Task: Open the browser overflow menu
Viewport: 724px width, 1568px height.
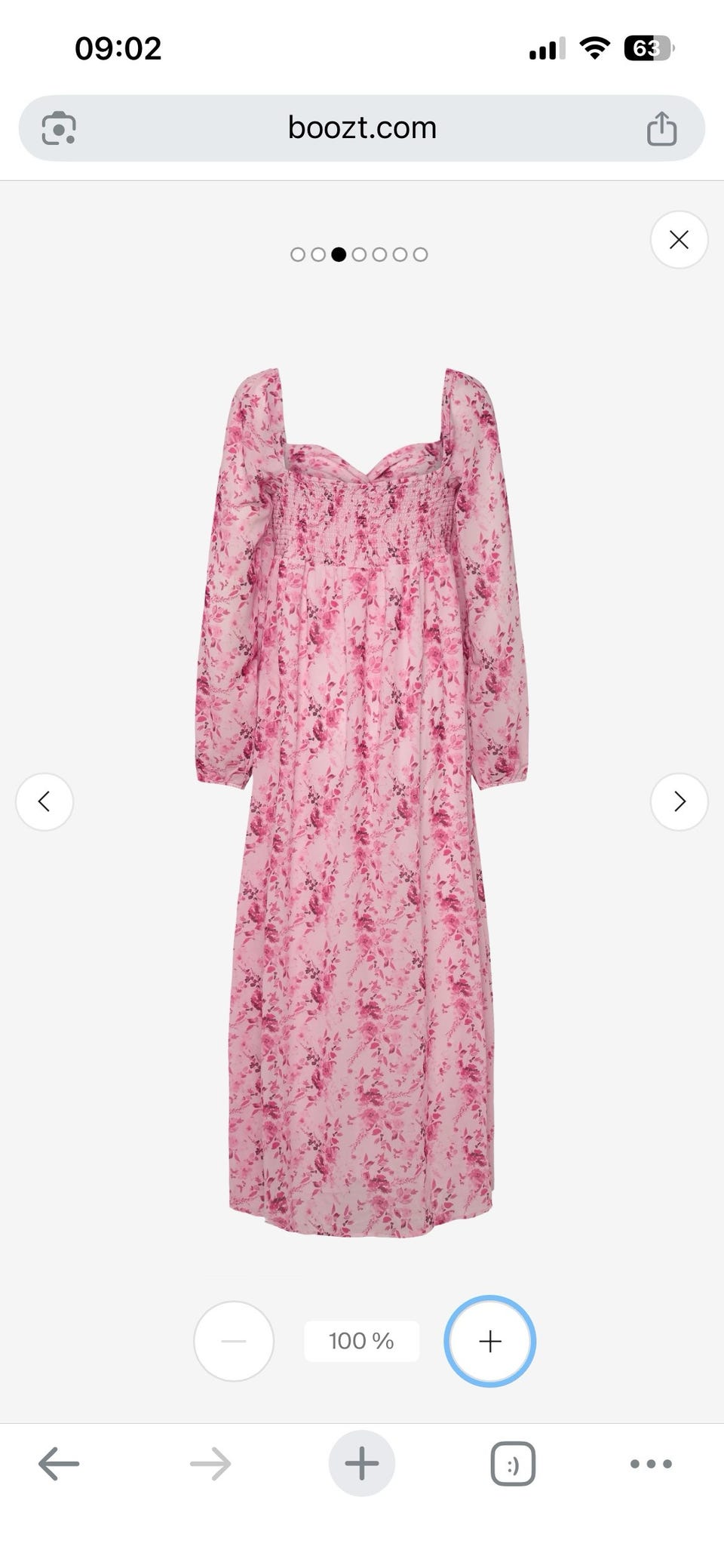Action: pos(651,1464)
